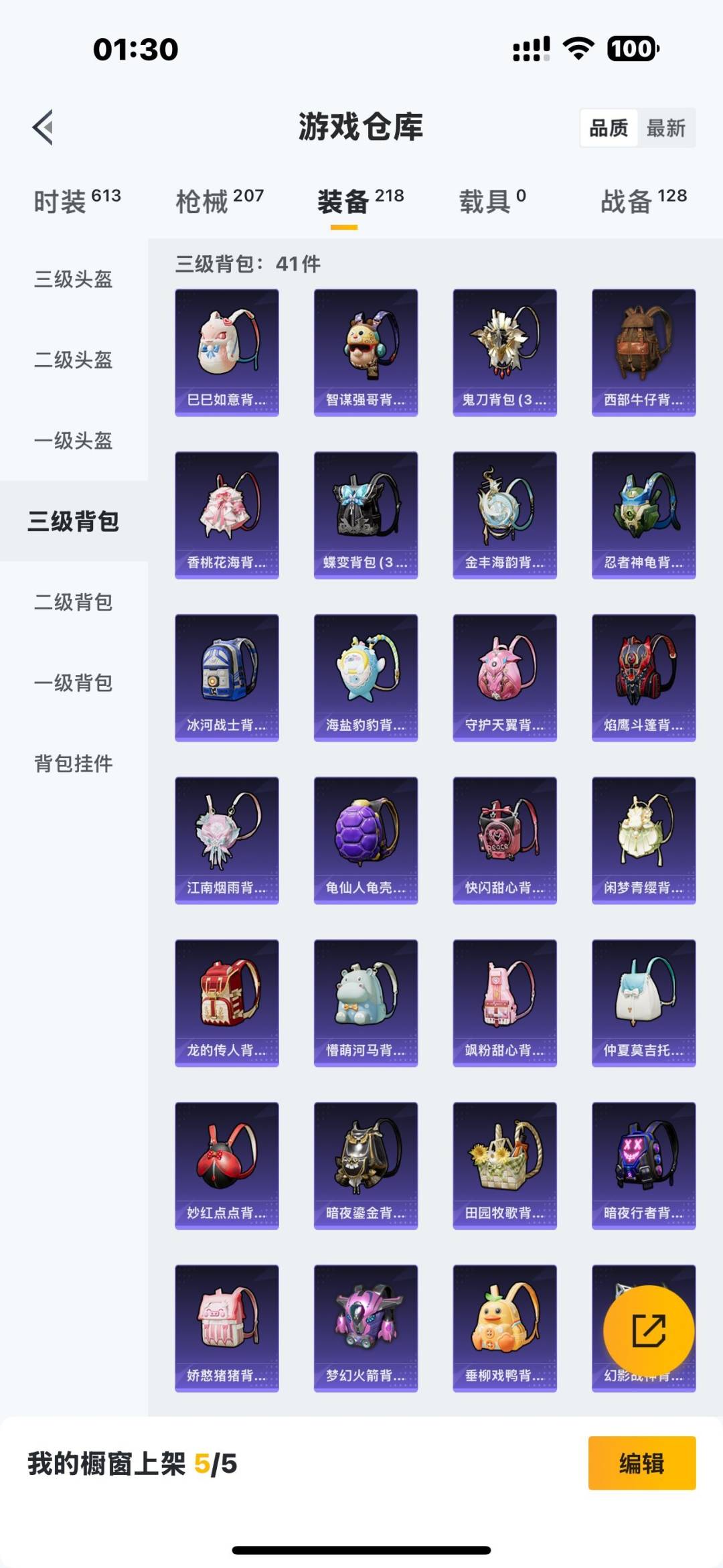Viewport: 723px width, 1568px height.
Task: View the 忍者神龟 backpack
Action: (x=644, y=515)
